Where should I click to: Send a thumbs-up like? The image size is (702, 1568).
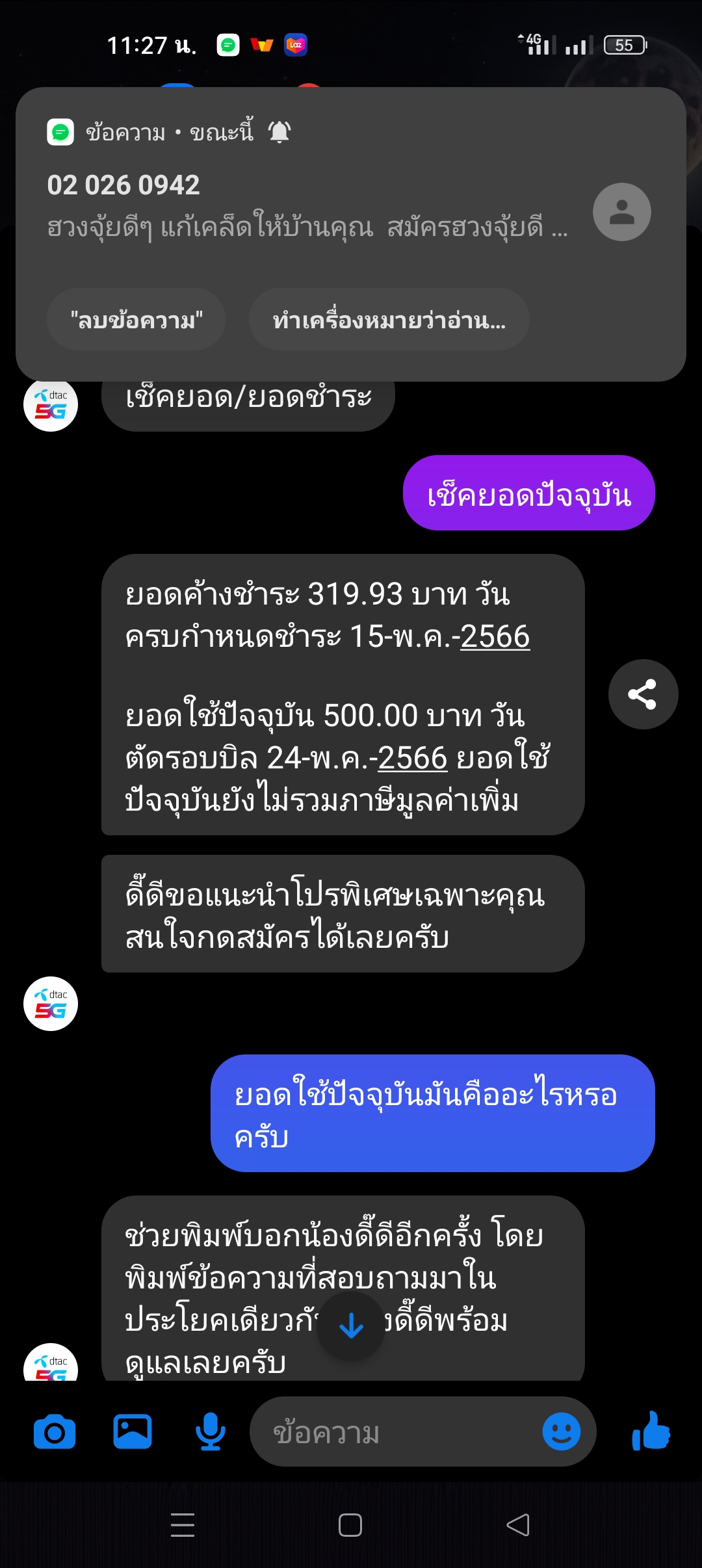651,1432
